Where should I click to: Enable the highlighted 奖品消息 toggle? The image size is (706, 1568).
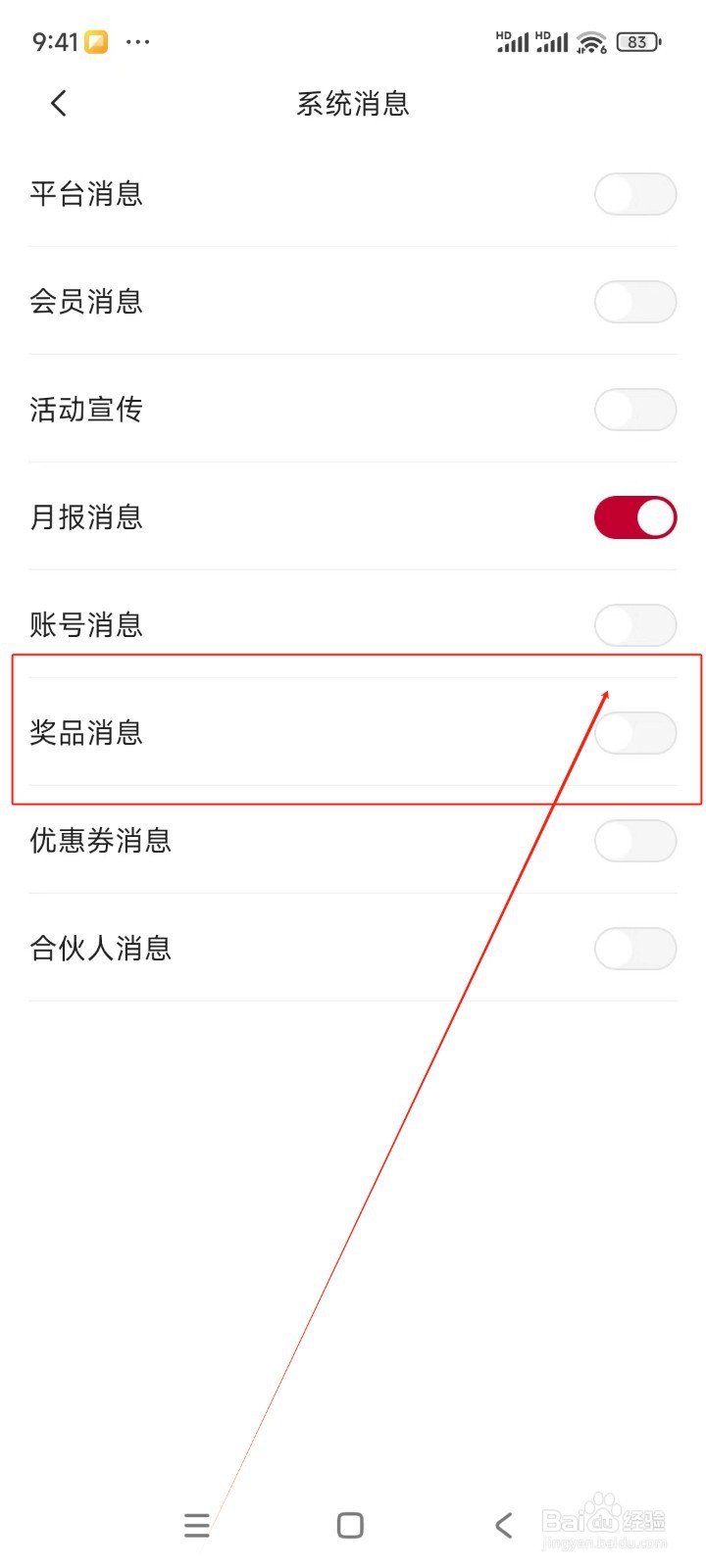[635, 733]
